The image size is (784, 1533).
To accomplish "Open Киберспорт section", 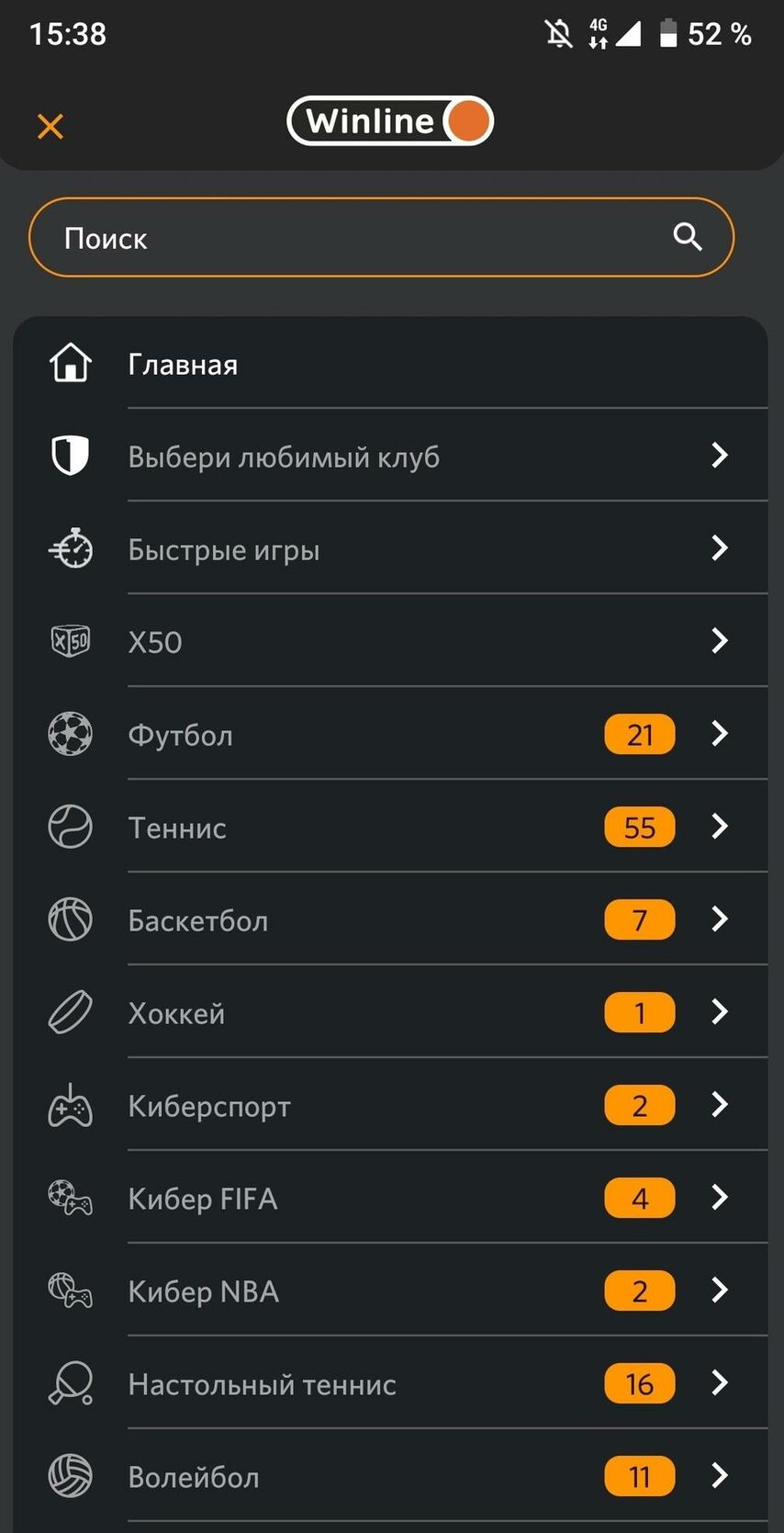I will [390, 1105].
